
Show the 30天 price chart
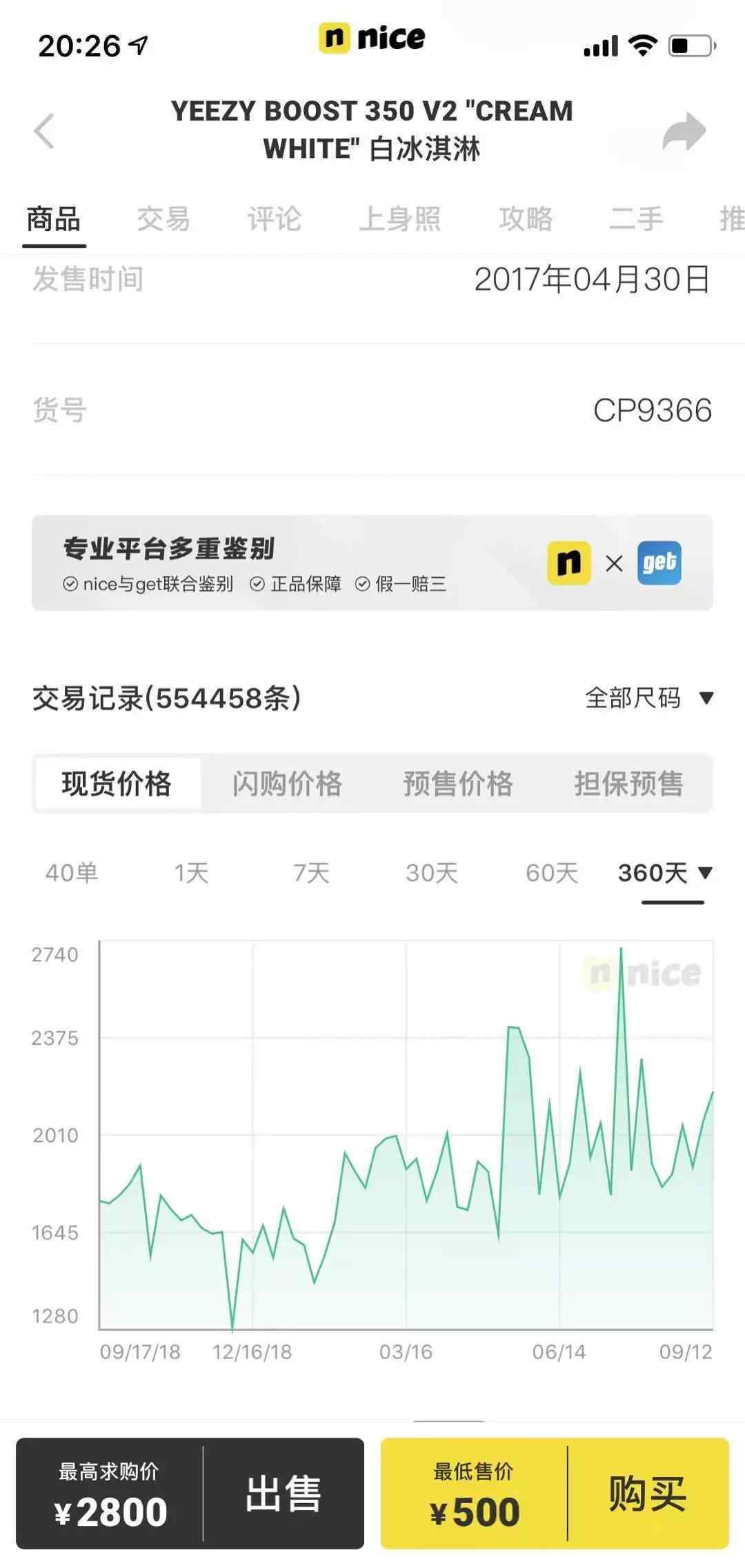(x=432, y=873)
